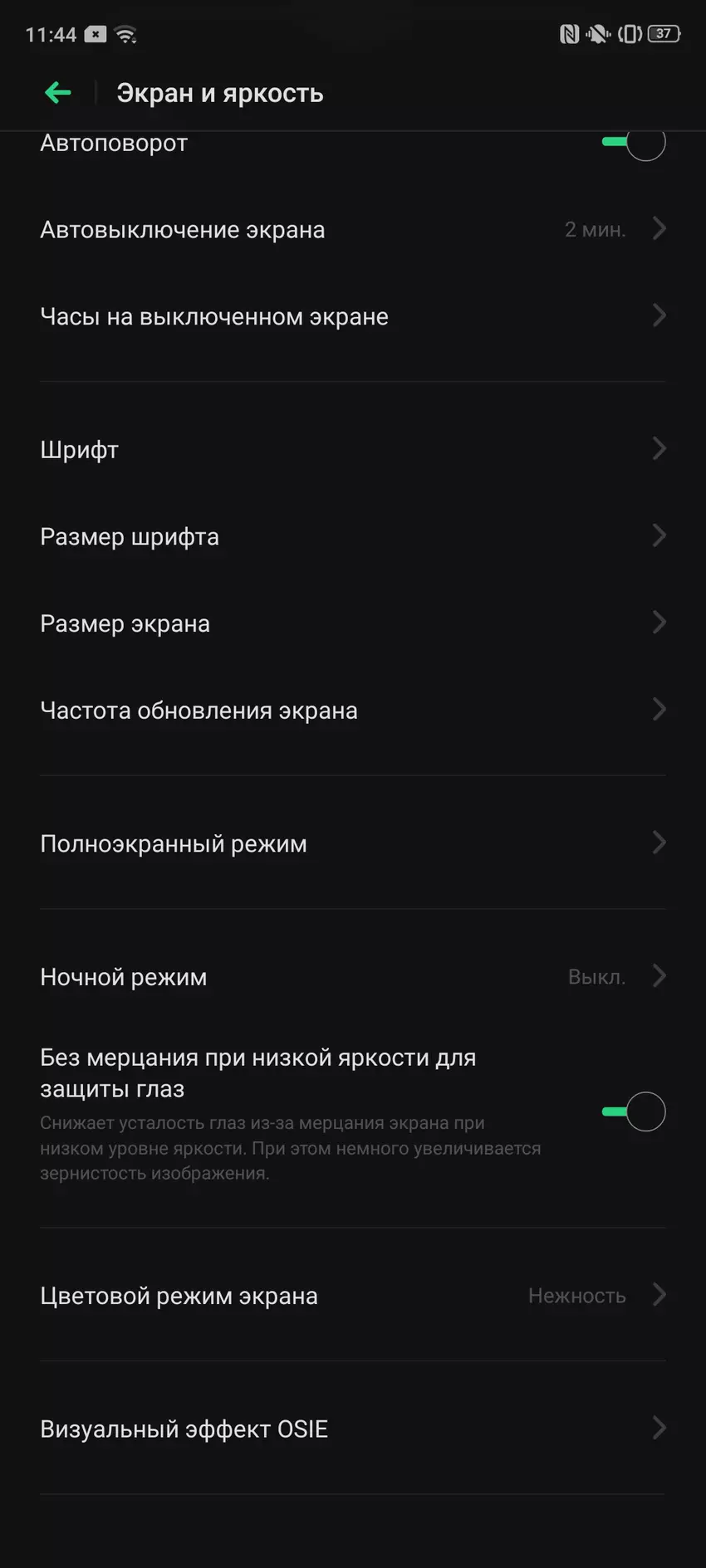This screenshot has height=1568, width=706.
Task: Open Визуальный эффект OSIE
Action: click(x=352, y=1429)
